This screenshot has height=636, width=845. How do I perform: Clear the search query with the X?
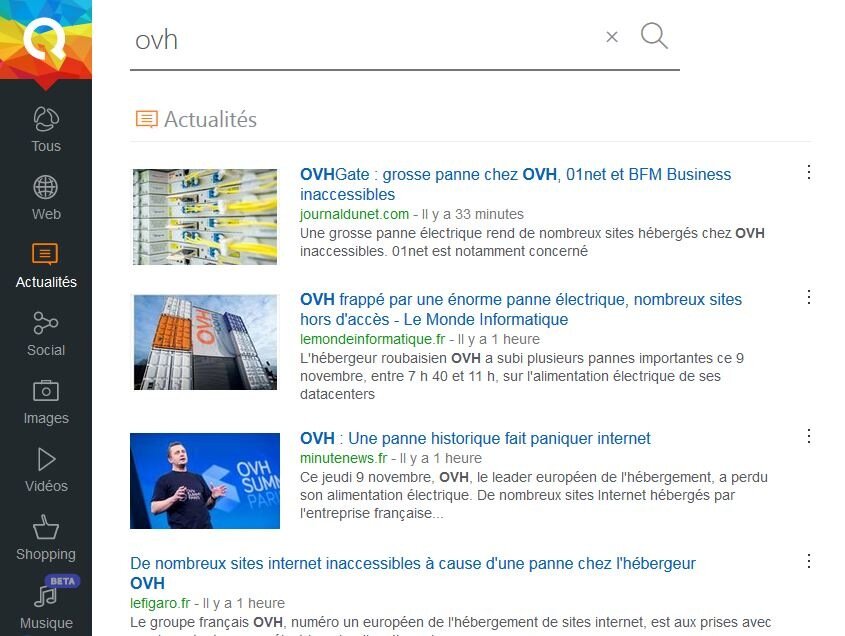point(612,37)
